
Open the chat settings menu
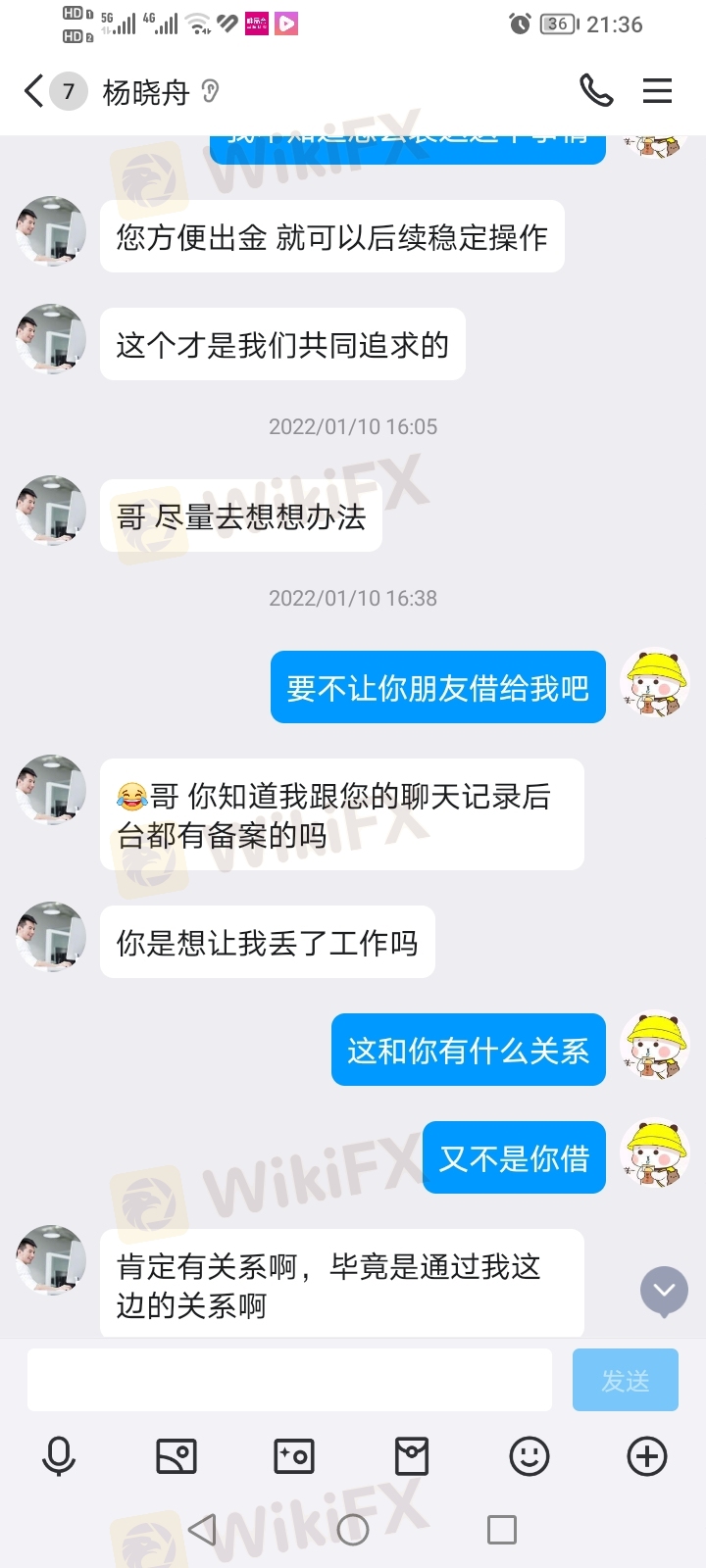point(657,91)
